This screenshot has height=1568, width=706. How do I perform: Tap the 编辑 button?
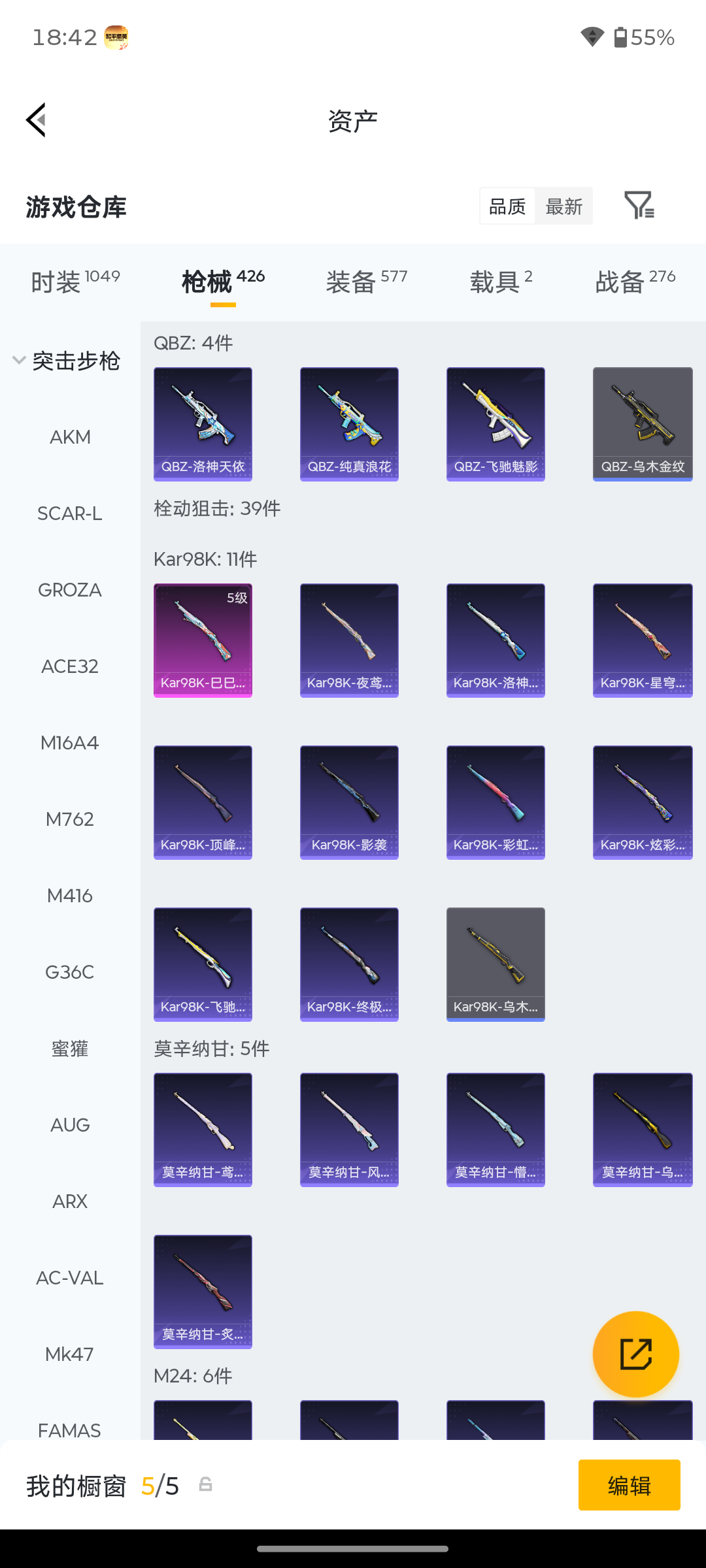[x=629, y=1485]
